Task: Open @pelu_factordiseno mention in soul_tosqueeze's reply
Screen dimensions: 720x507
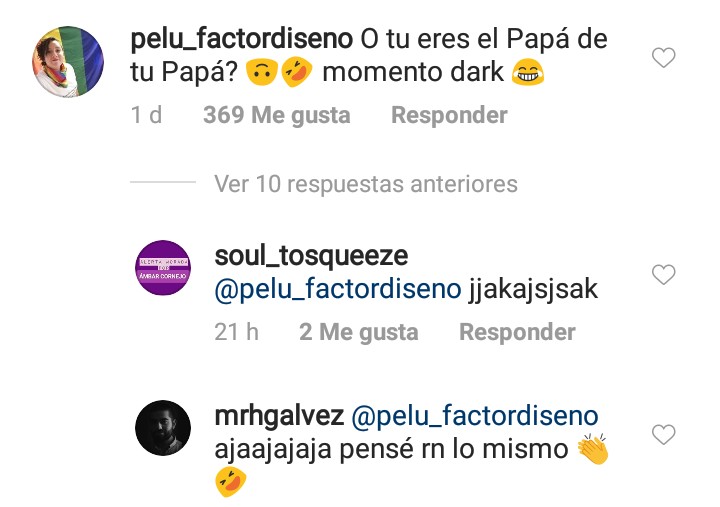Action: pos(338,292)
